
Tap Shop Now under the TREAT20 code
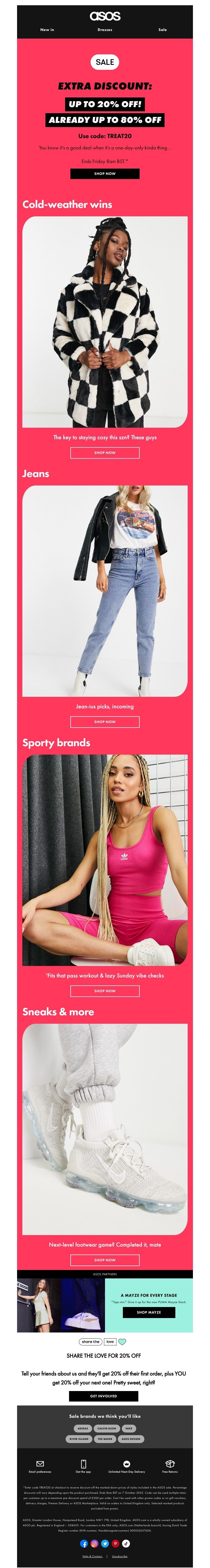[105, 174]
